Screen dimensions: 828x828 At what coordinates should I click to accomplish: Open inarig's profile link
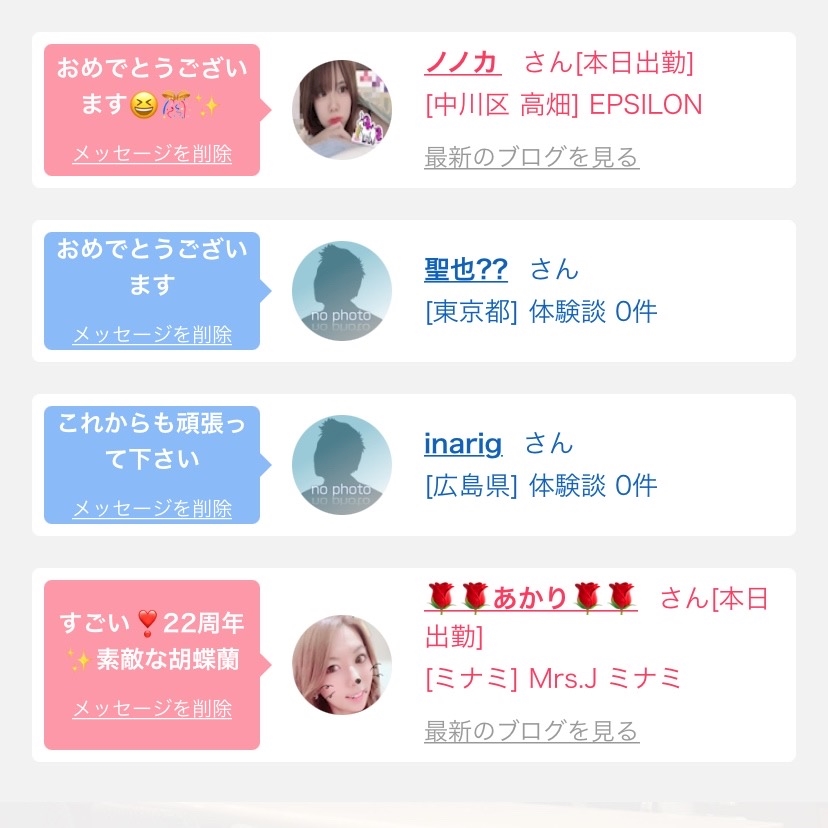point(463,444)
